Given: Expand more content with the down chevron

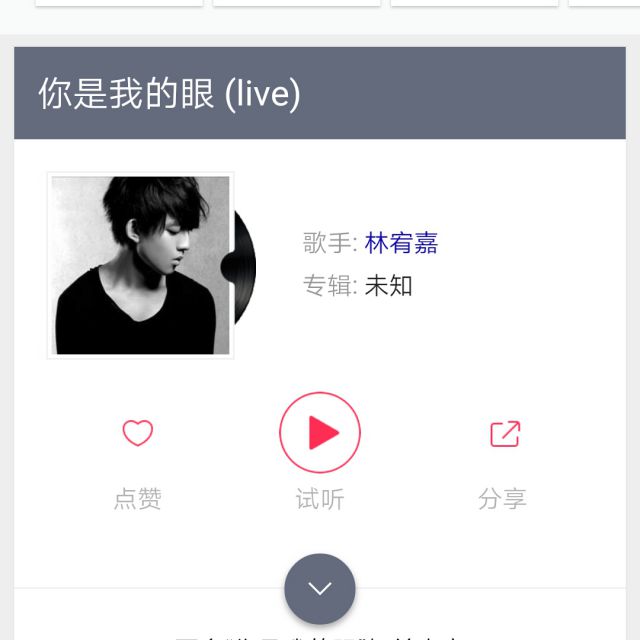Looking at the screenshot, I should click(x=320, y=588).
